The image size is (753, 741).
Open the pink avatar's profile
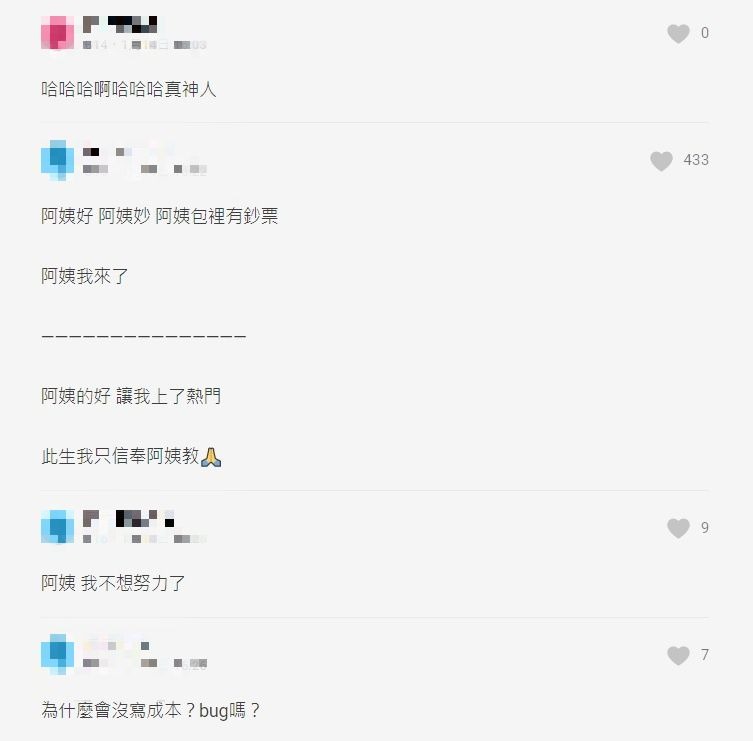pyautogui.click(x=58, y=33)
